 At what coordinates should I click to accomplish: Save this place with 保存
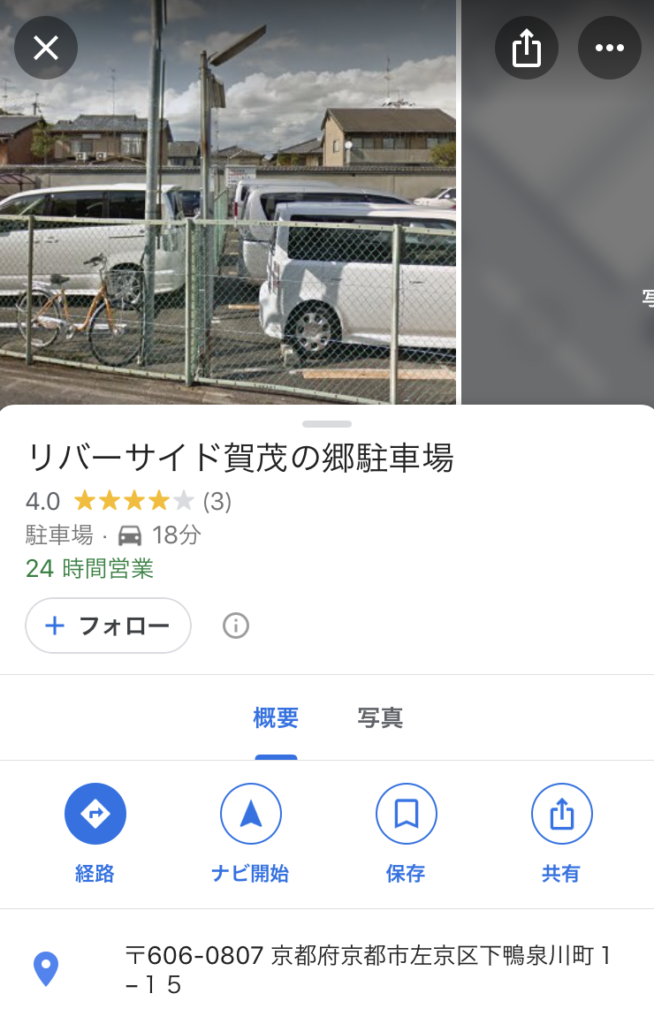coord(406,832)
